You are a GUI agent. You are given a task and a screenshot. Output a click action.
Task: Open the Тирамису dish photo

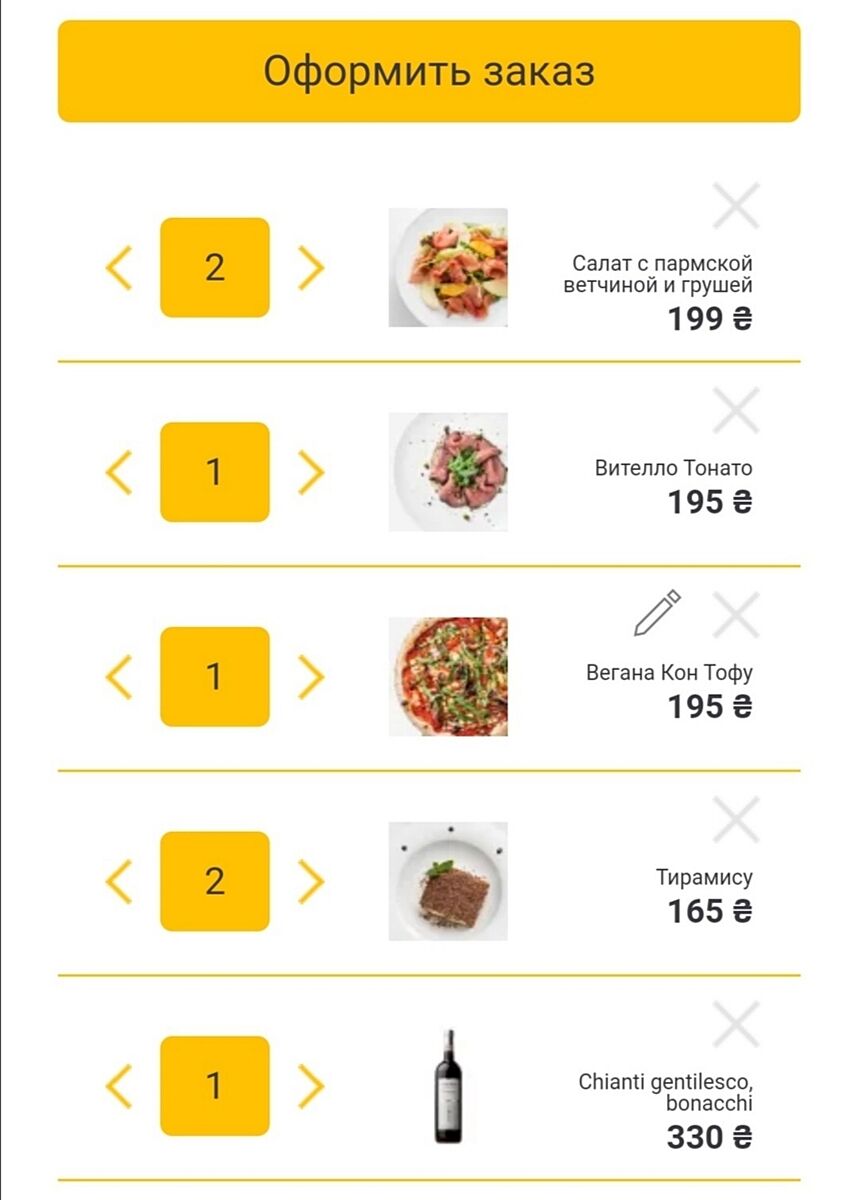(x=448, y=881)
